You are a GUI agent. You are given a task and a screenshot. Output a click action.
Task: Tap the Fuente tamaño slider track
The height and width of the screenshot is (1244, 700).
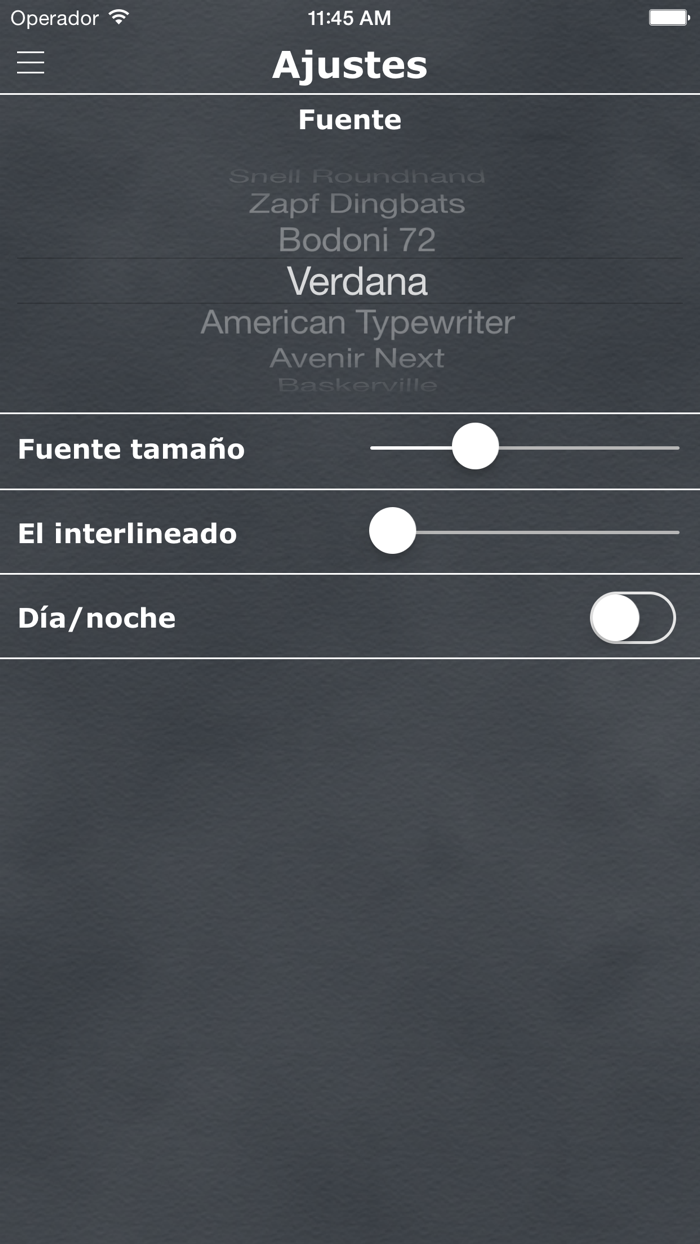coord(525,447)
